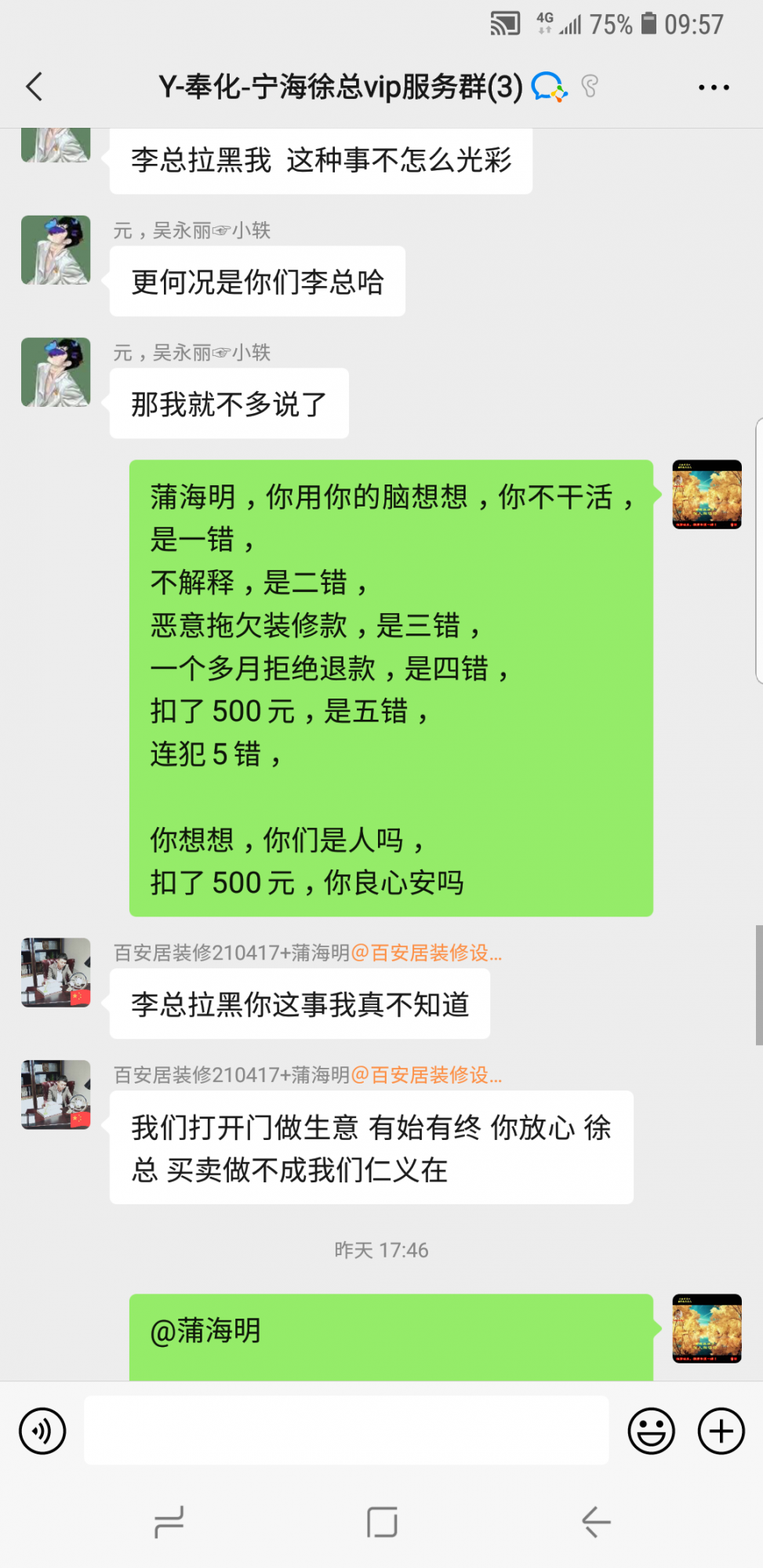Switch to voice message input

click(42, 1431)
